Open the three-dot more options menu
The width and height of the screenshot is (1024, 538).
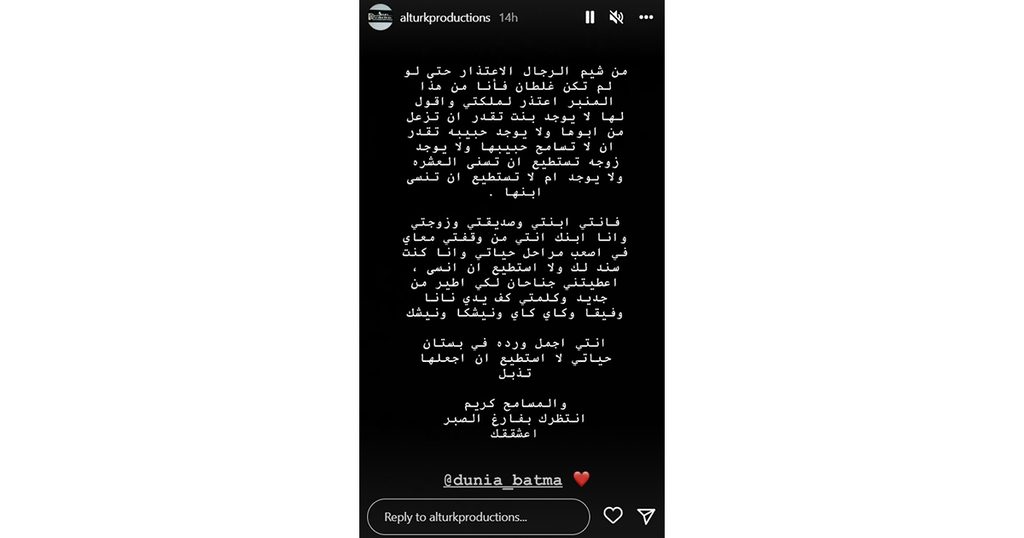tap(645, 17)
